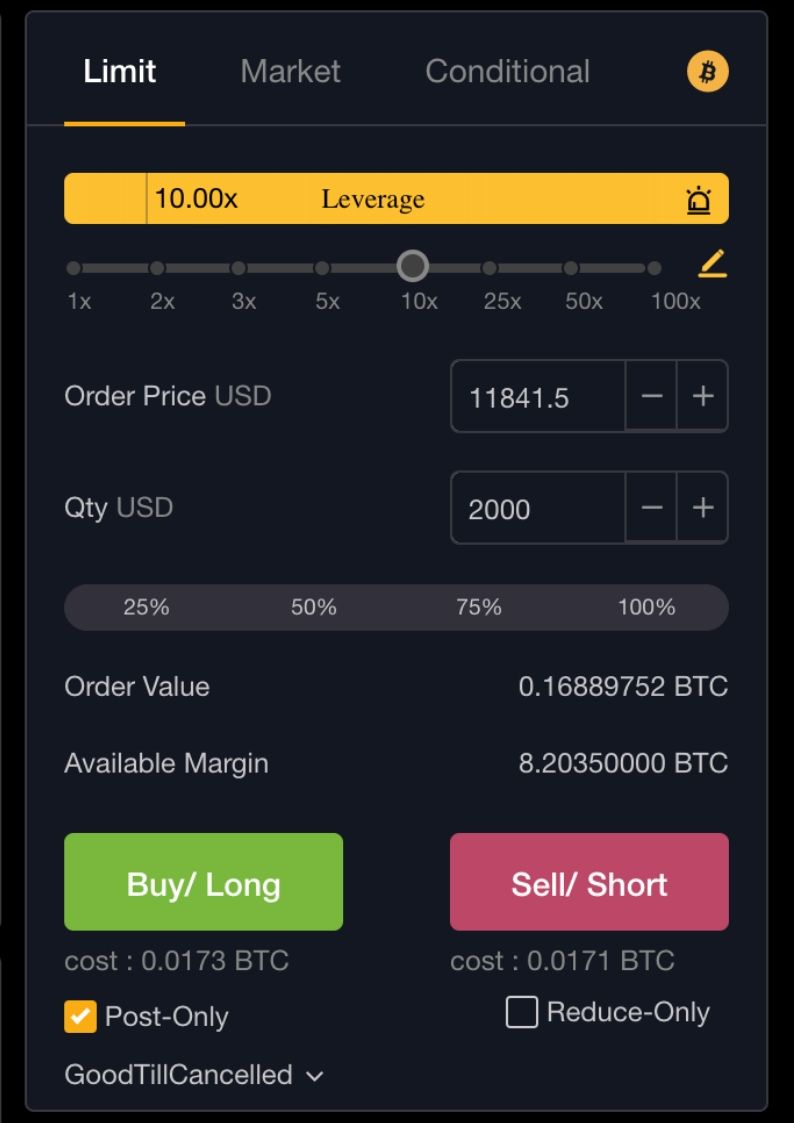Choose 25% of available margin

146,607
